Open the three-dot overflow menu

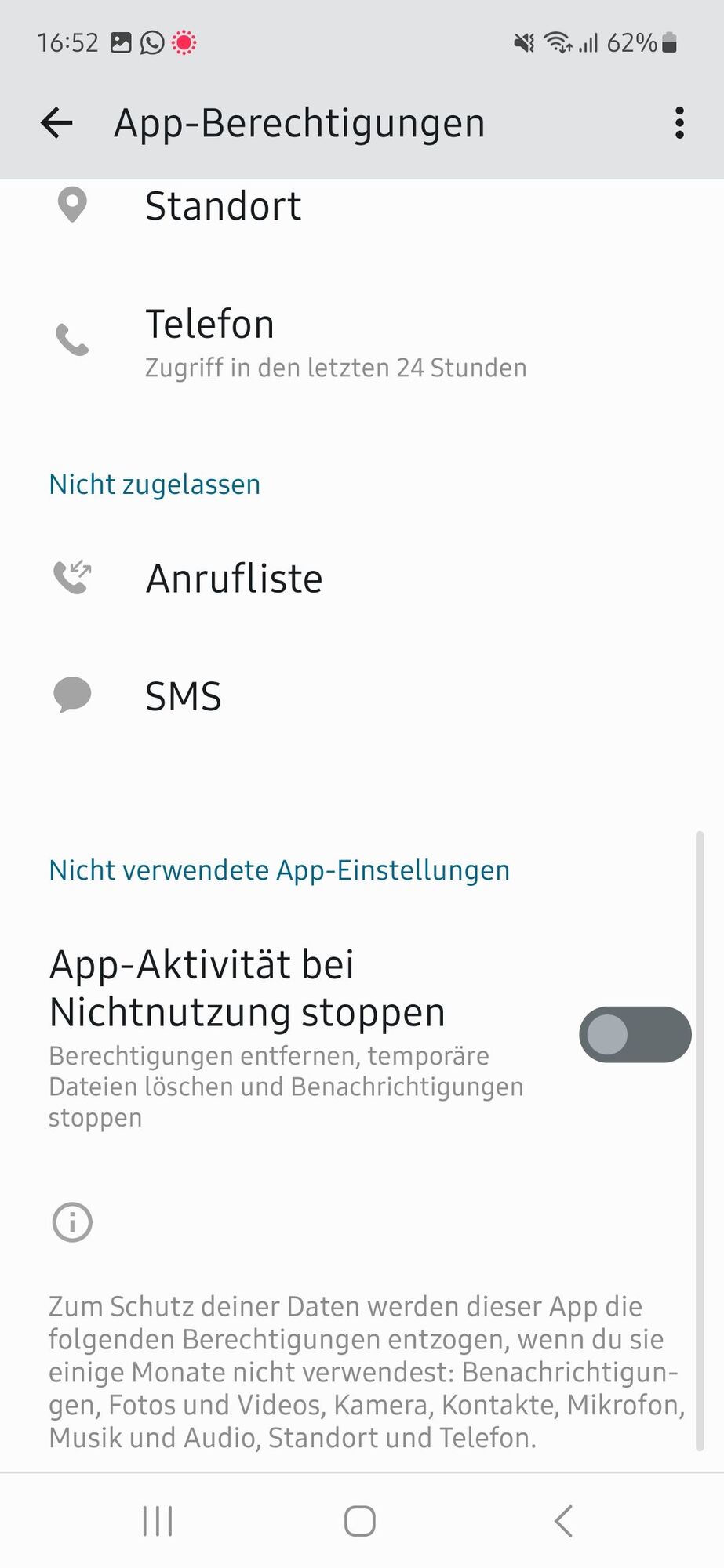coord(679,123)
